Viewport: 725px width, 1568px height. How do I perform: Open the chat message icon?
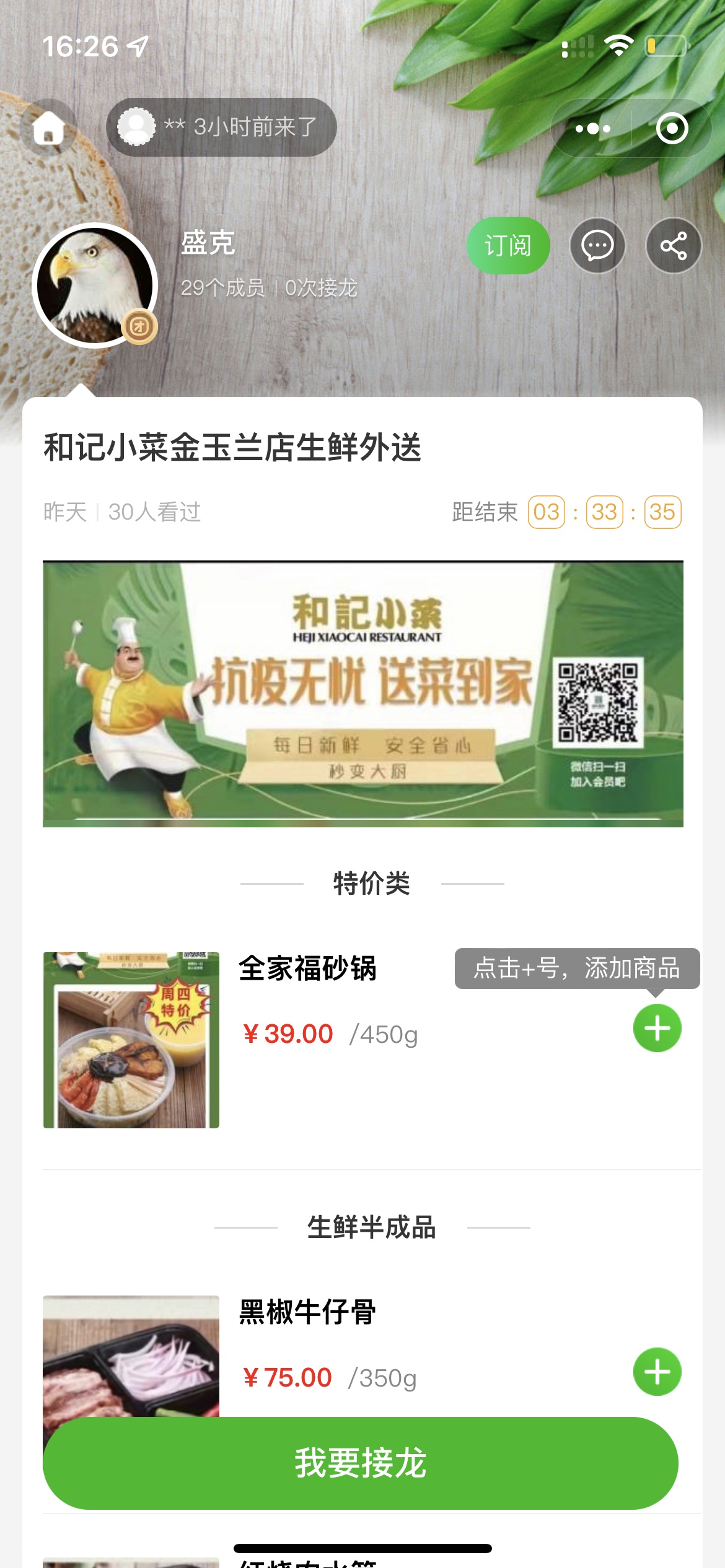click(597, 246)
